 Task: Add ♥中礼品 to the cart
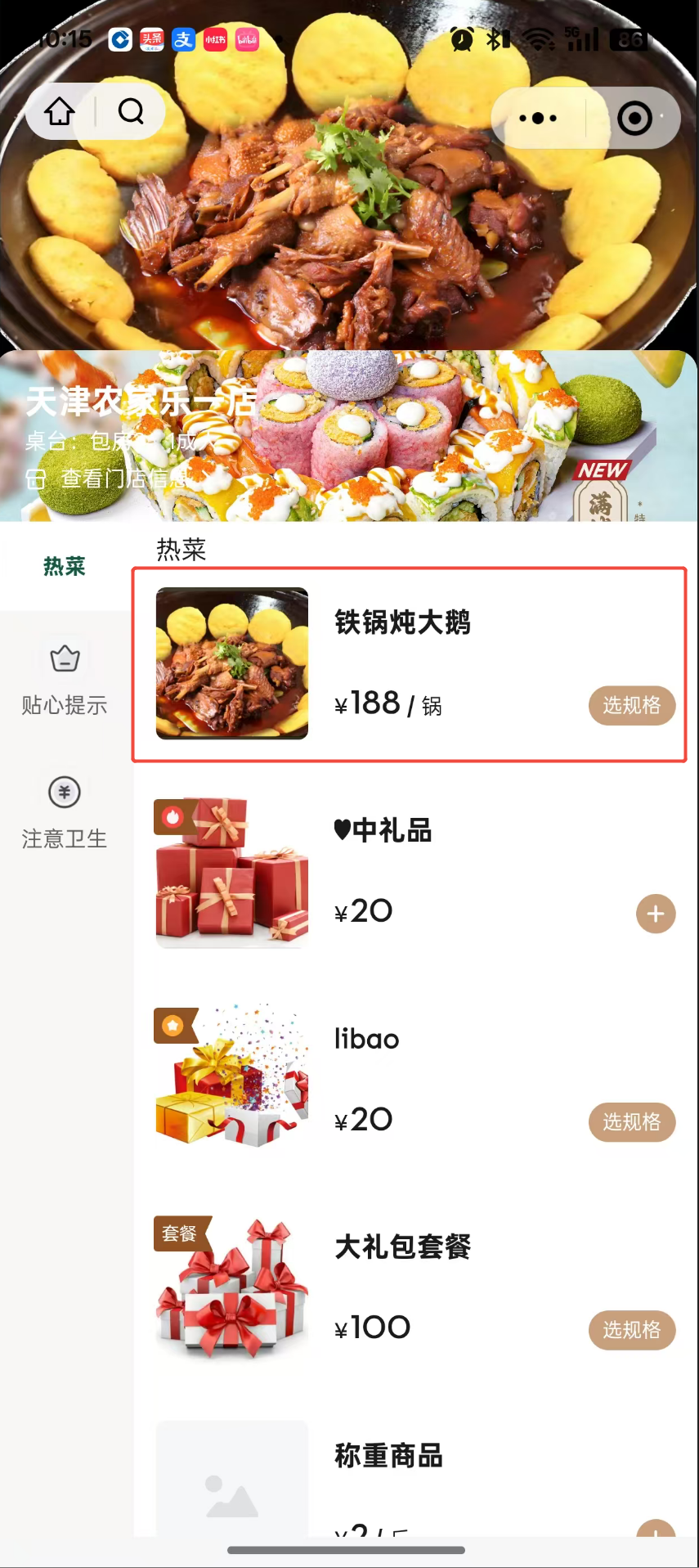click(x=656, y=914)
